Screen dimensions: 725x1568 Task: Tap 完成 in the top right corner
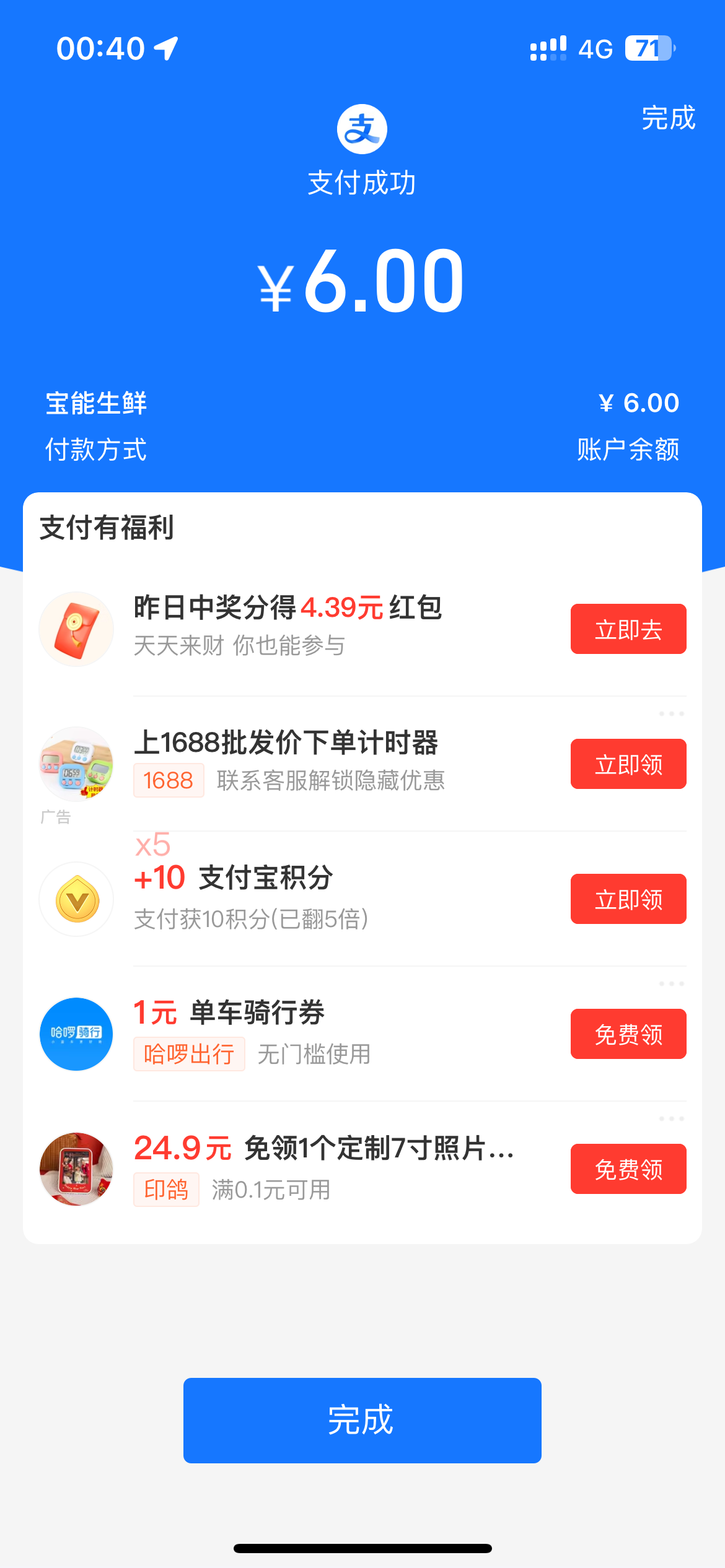(x=668, y=118)
